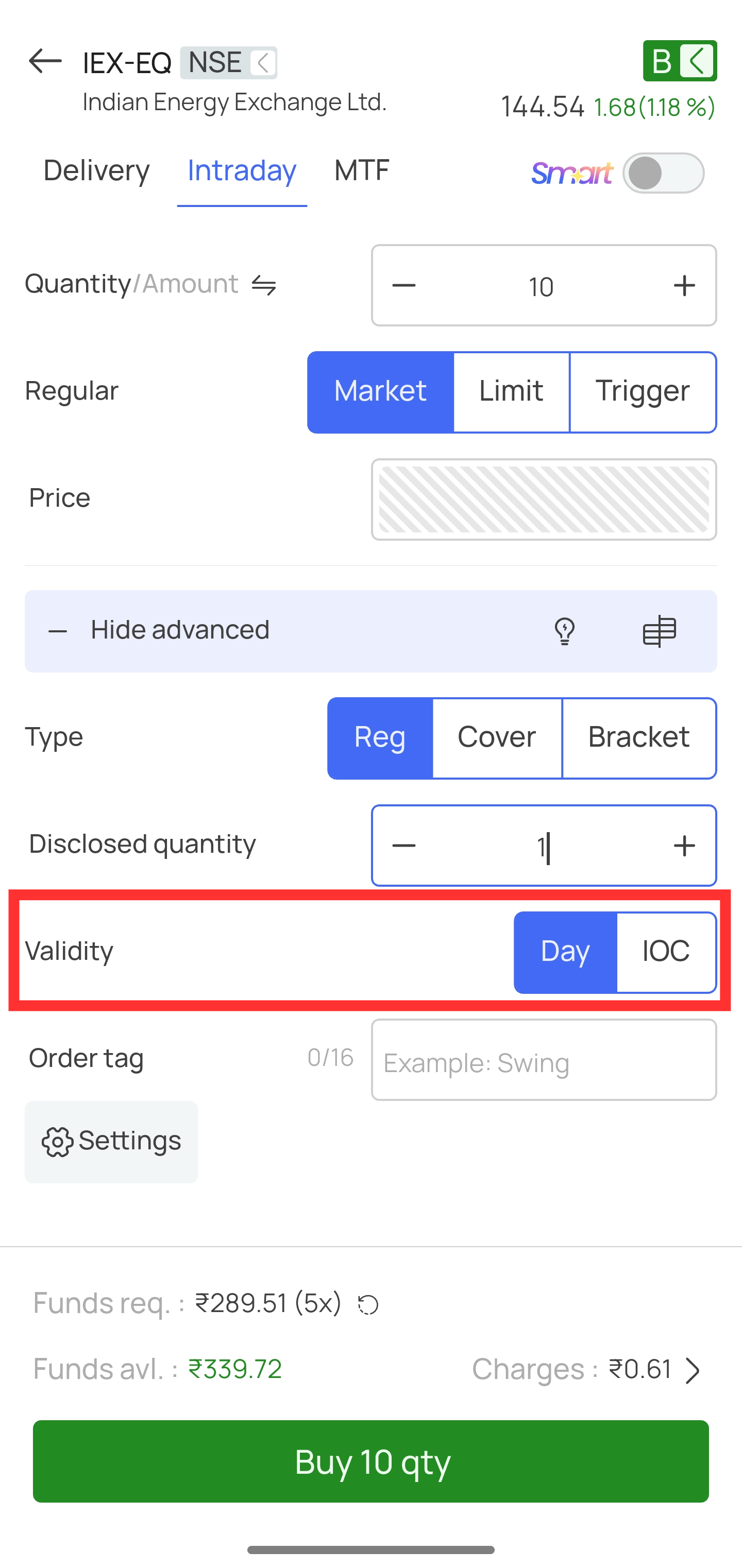The image size is (742, 1568).
Task: Switch to the Delivery tab
Action: click(x=96, y=170)
